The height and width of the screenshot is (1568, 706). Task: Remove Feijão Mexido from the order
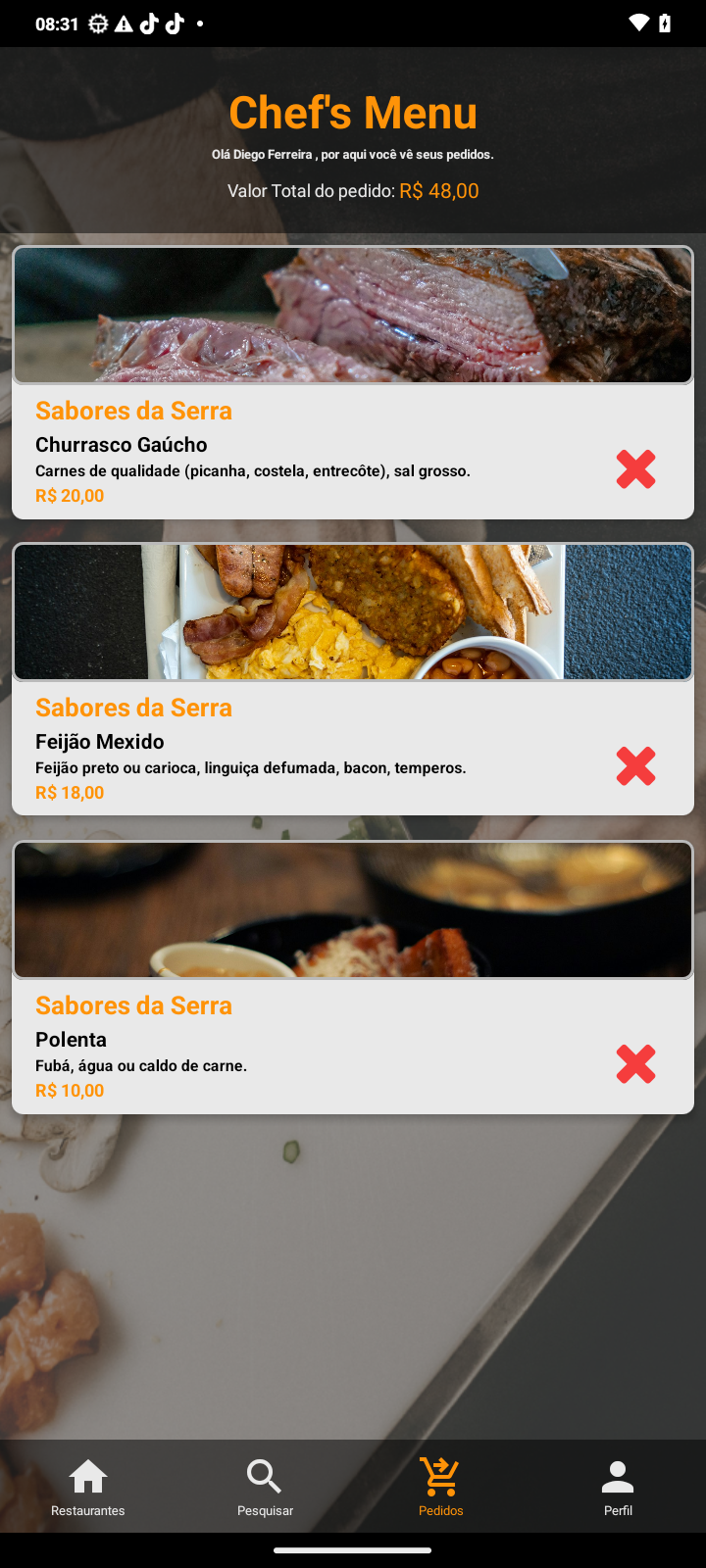click(635, 766)
